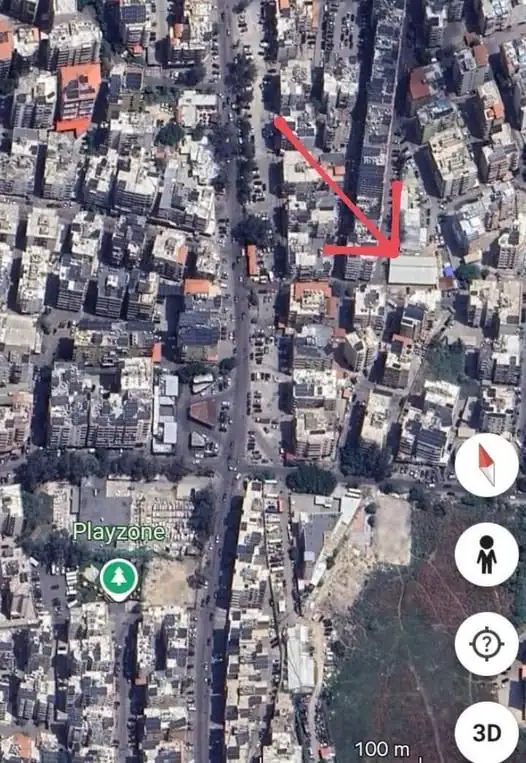Viewport: 526px width, 763px height.
Task: Open the Playzone place marker
Action: click(x=119, y=579)
